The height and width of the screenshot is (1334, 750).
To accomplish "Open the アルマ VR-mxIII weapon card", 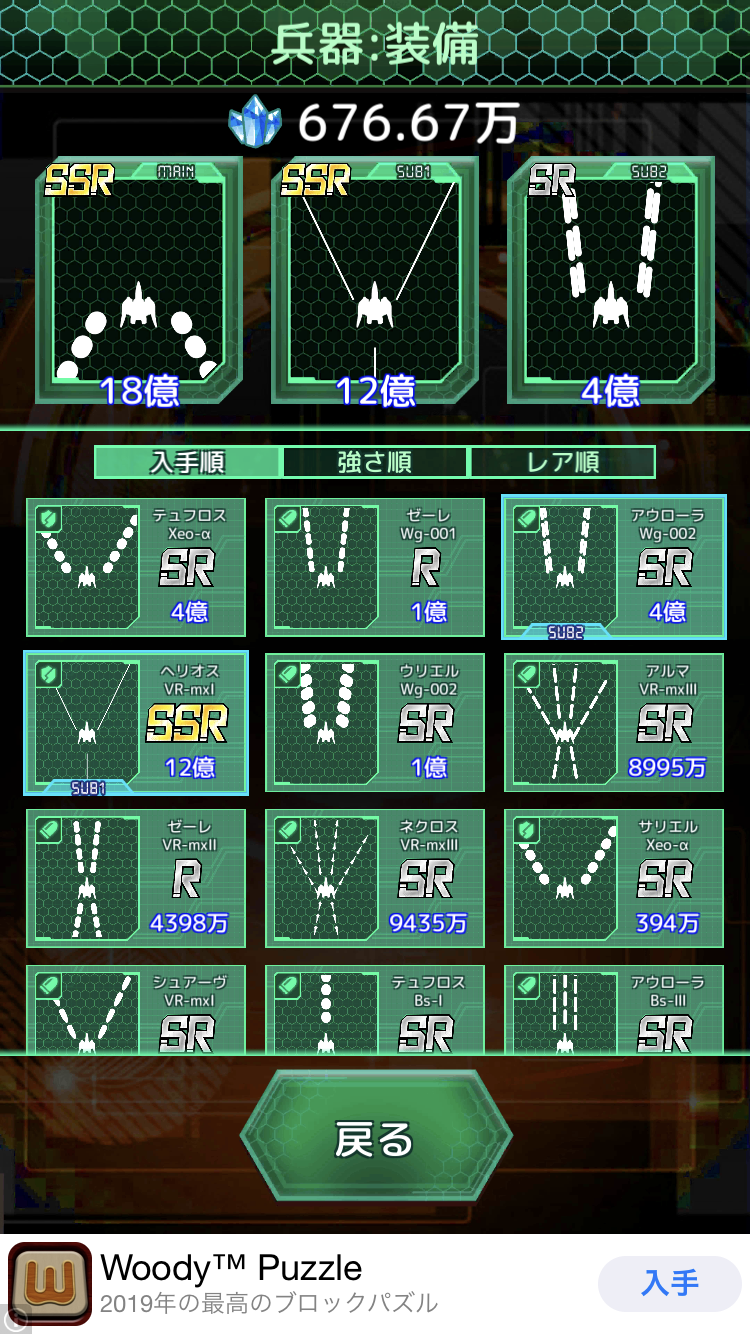I will [614, 723].
